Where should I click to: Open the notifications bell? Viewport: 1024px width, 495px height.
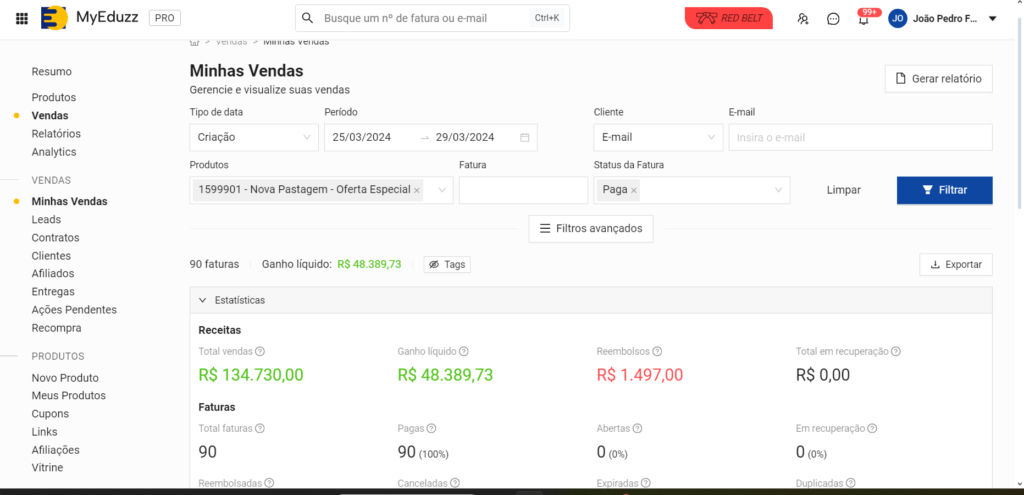pos(863,19)
